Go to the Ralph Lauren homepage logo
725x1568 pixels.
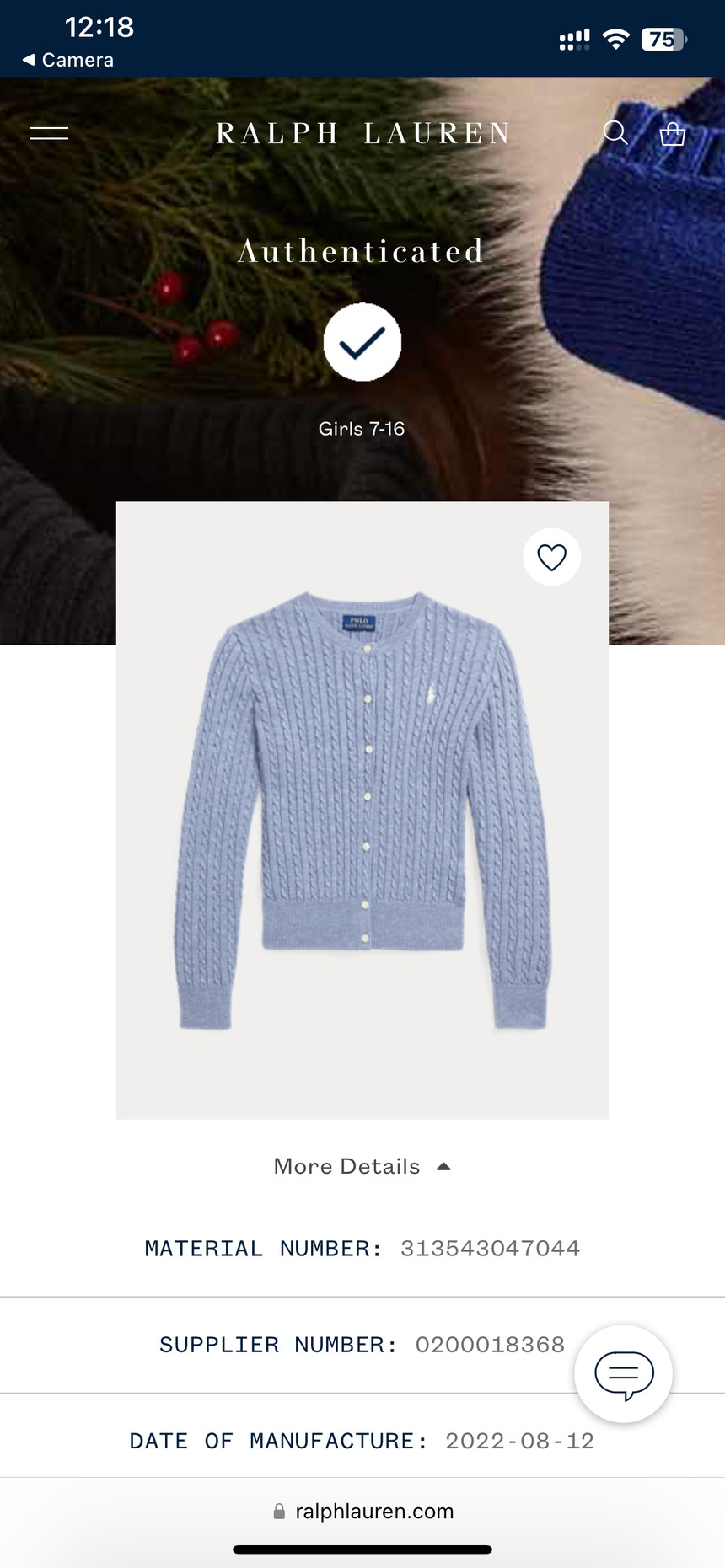[362, 133]
